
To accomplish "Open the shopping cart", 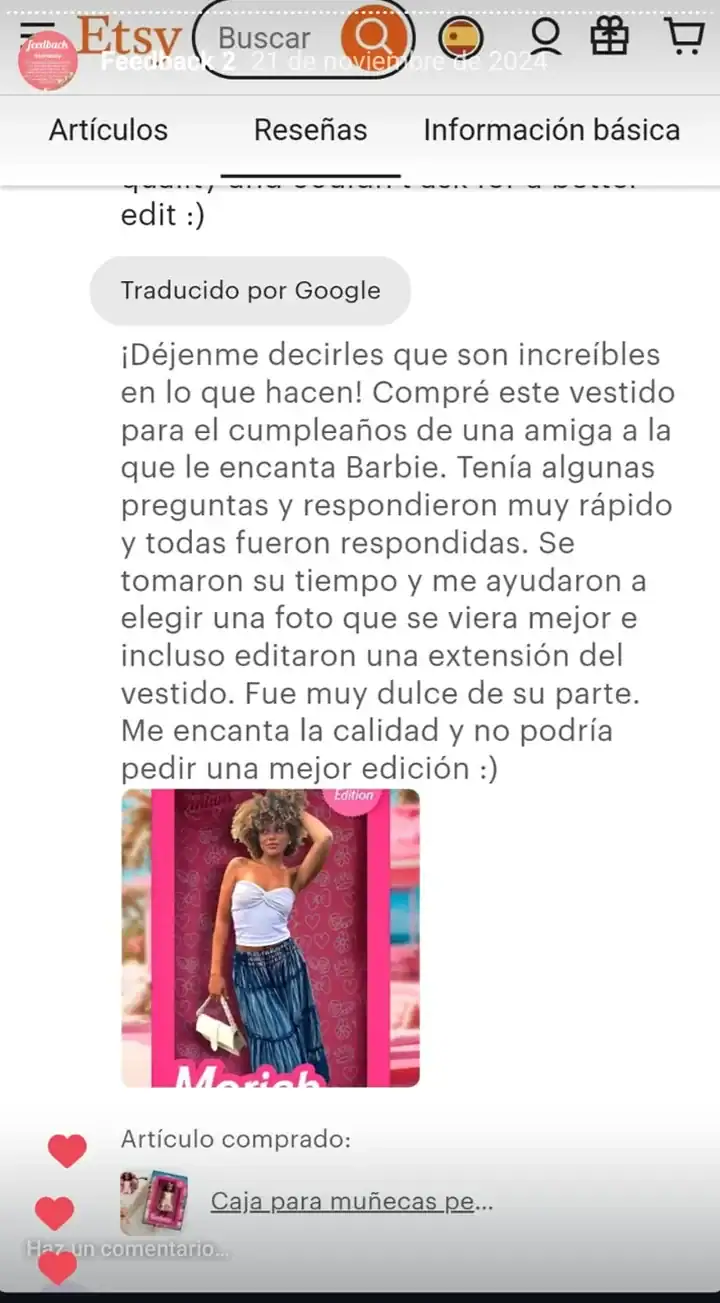I will coord(685,35).
